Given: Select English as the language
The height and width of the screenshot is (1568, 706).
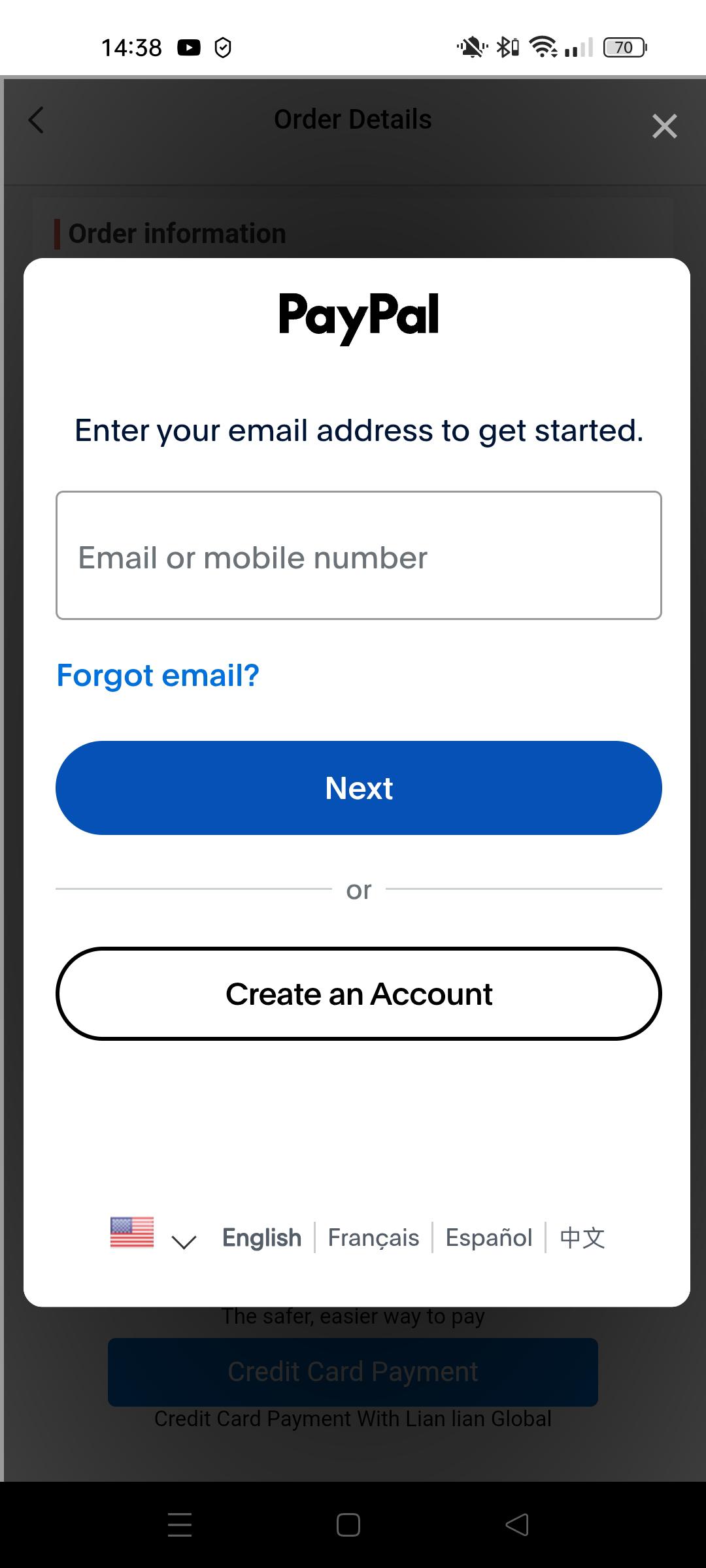Looking at the screenshot, I should point(261,1237).
